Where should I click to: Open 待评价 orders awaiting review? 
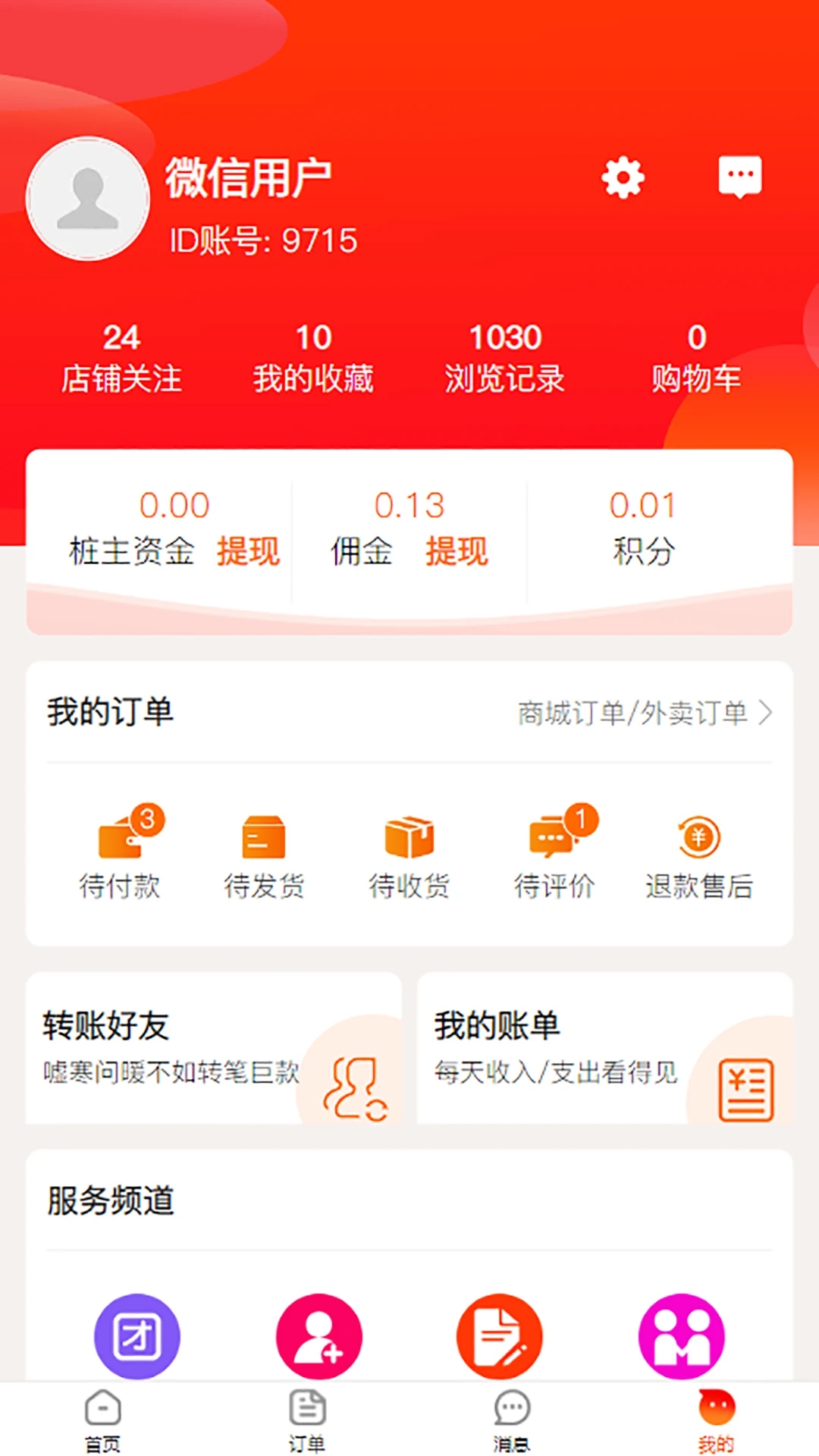[554, 853]
